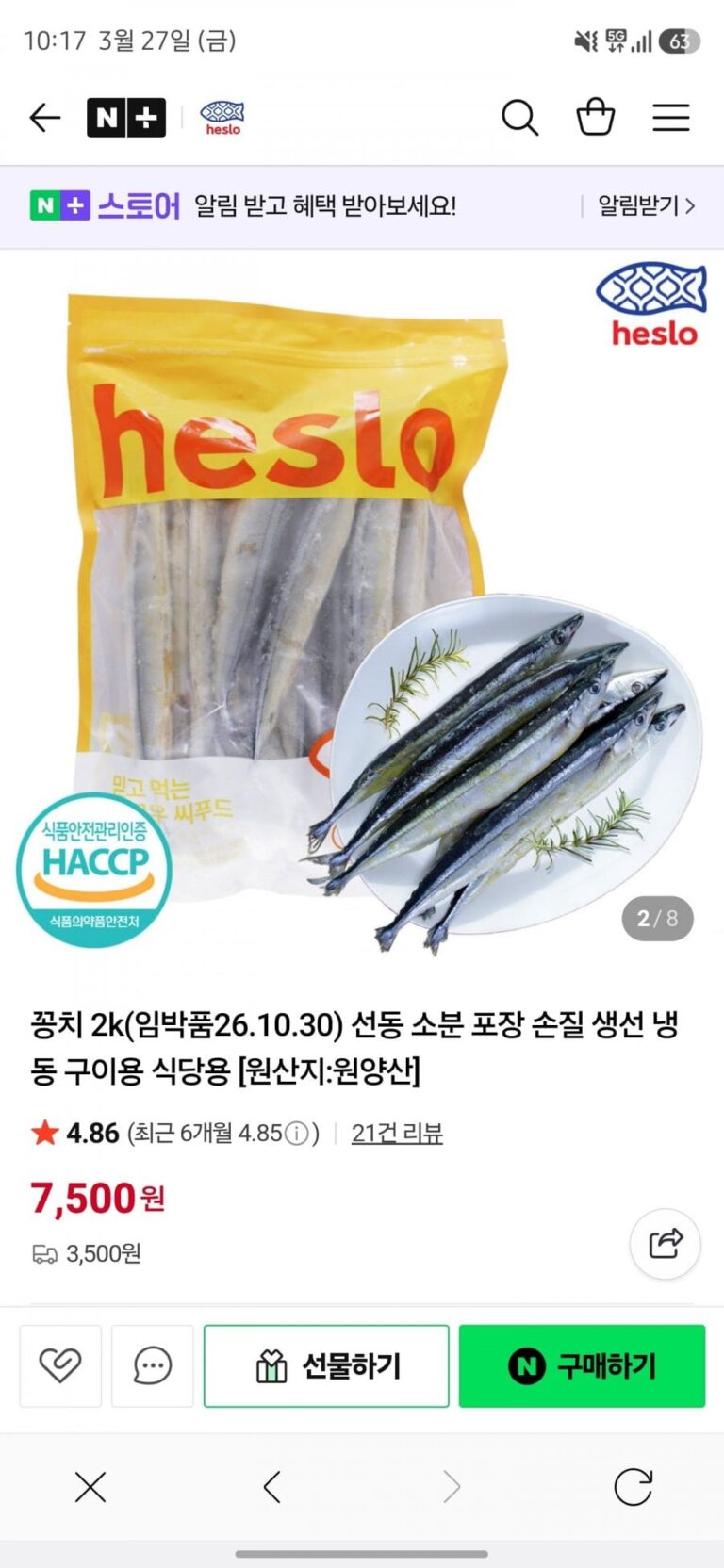
Task: Open the shopping basket
Action: pyautogui.click(x=595, y=118)
